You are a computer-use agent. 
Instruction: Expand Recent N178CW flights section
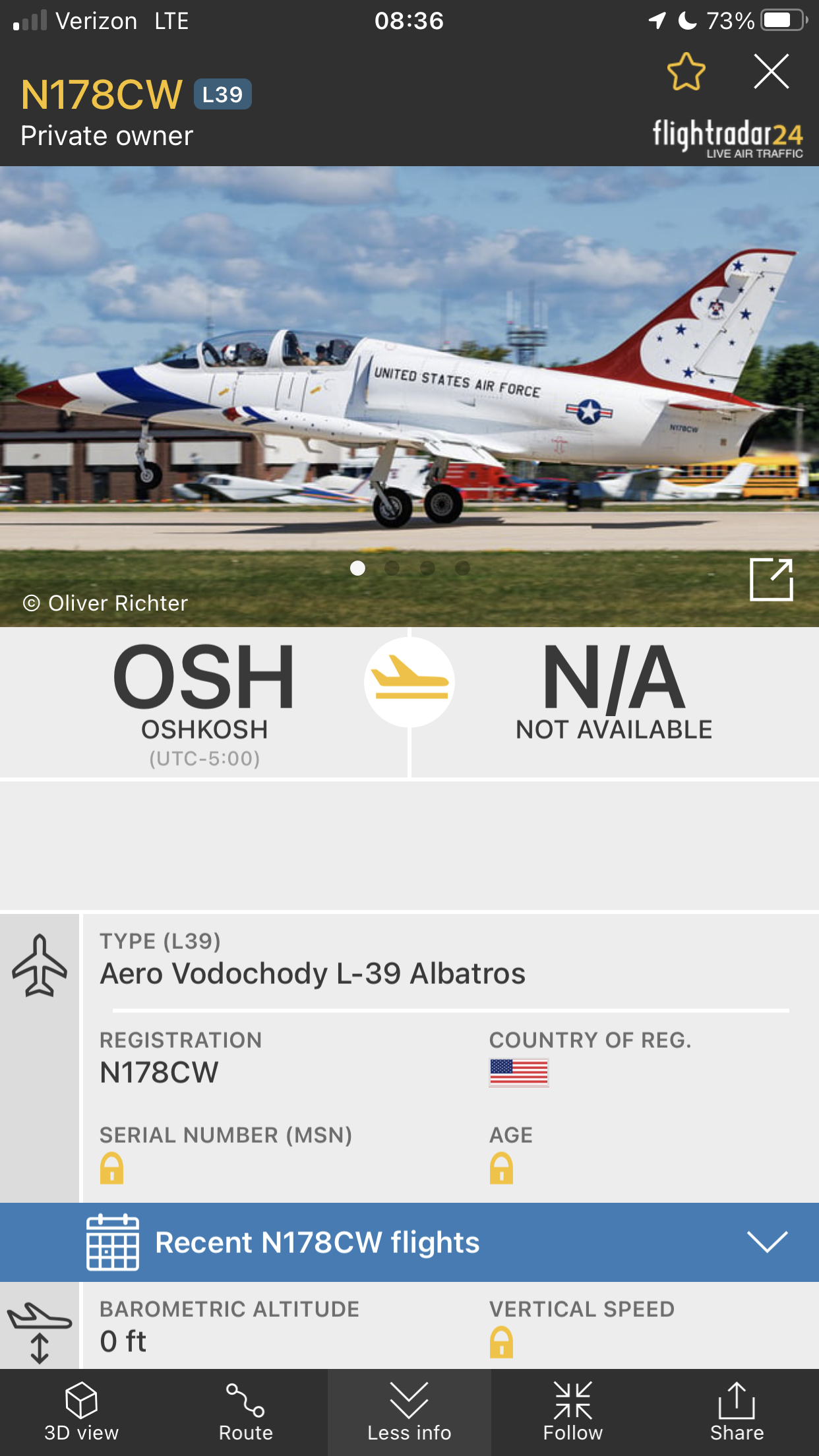click(767, 1242)
